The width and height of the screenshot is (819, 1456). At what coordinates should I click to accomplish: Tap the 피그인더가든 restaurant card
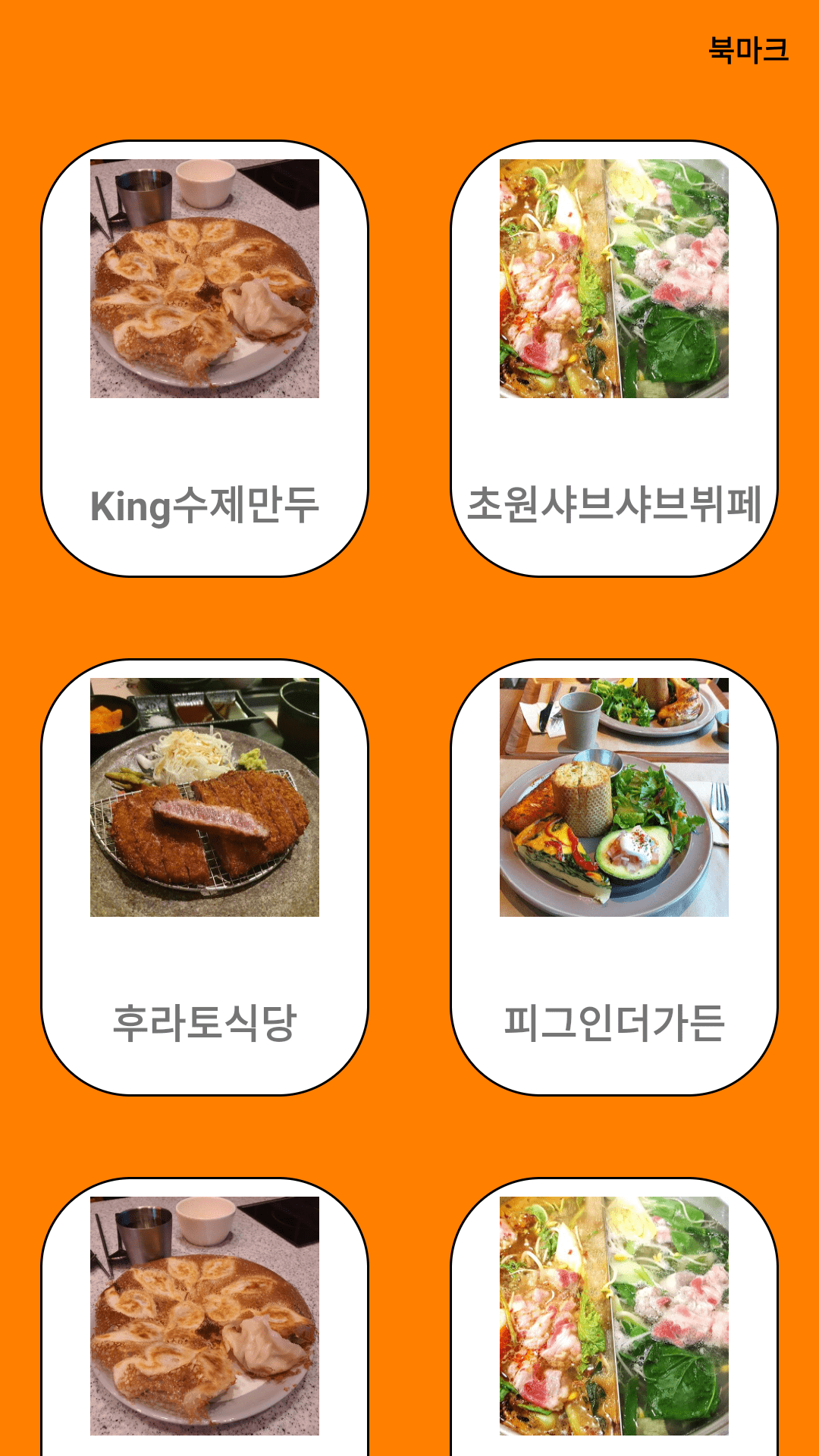[x=614, y=877]
